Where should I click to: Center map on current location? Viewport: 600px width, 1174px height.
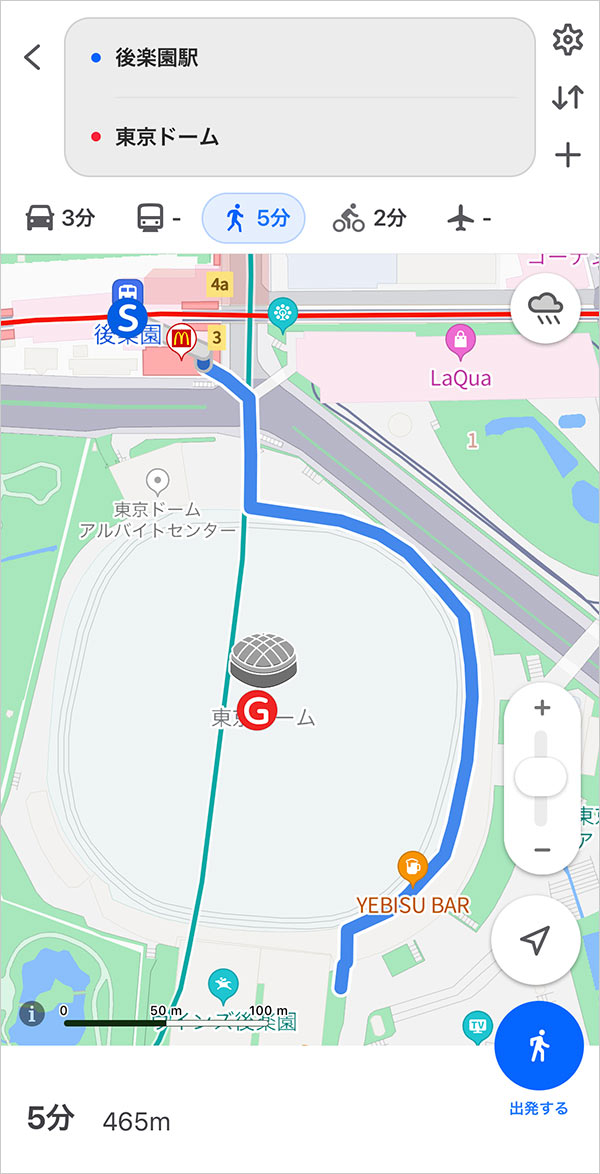coord(536,940)
